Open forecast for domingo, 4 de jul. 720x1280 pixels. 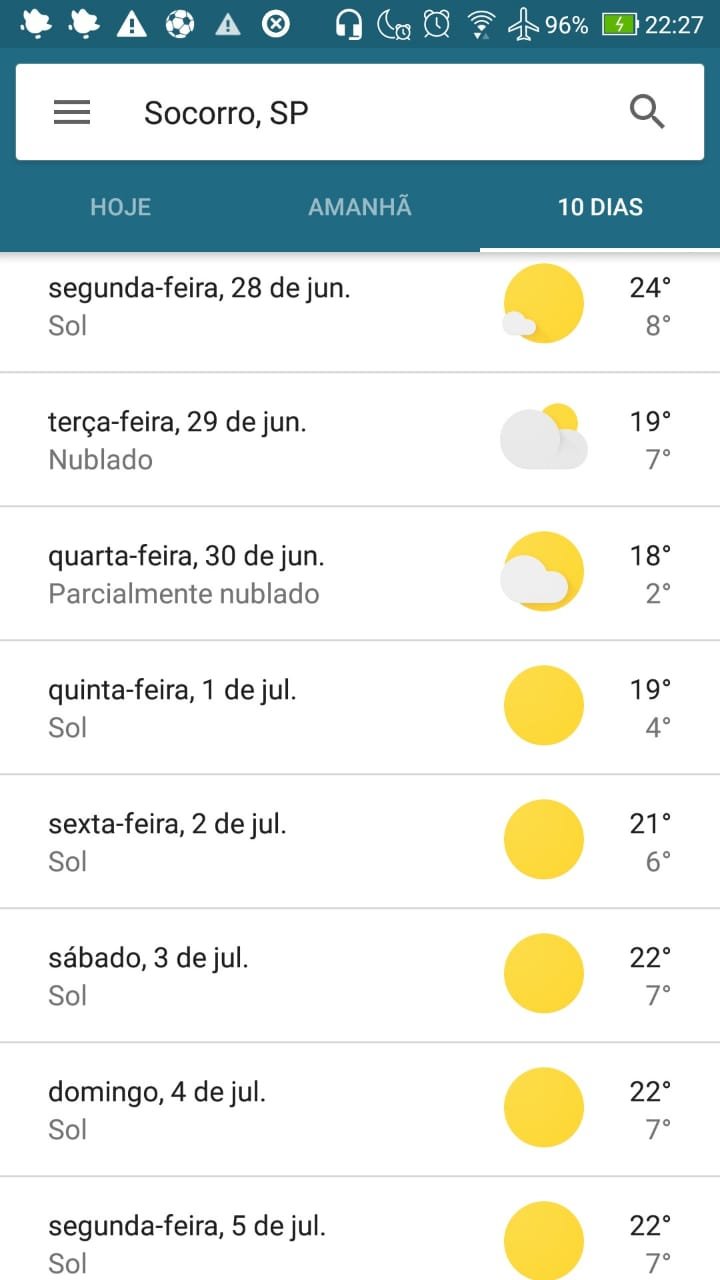point(360,1110)
